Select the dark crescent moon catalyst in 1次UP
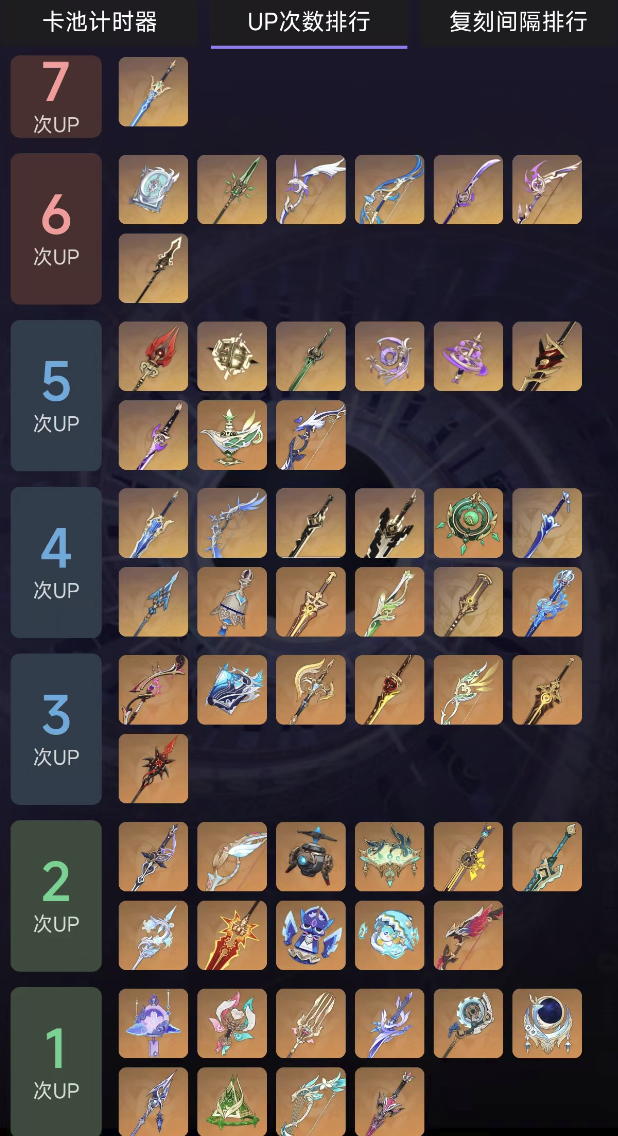 547,1023
